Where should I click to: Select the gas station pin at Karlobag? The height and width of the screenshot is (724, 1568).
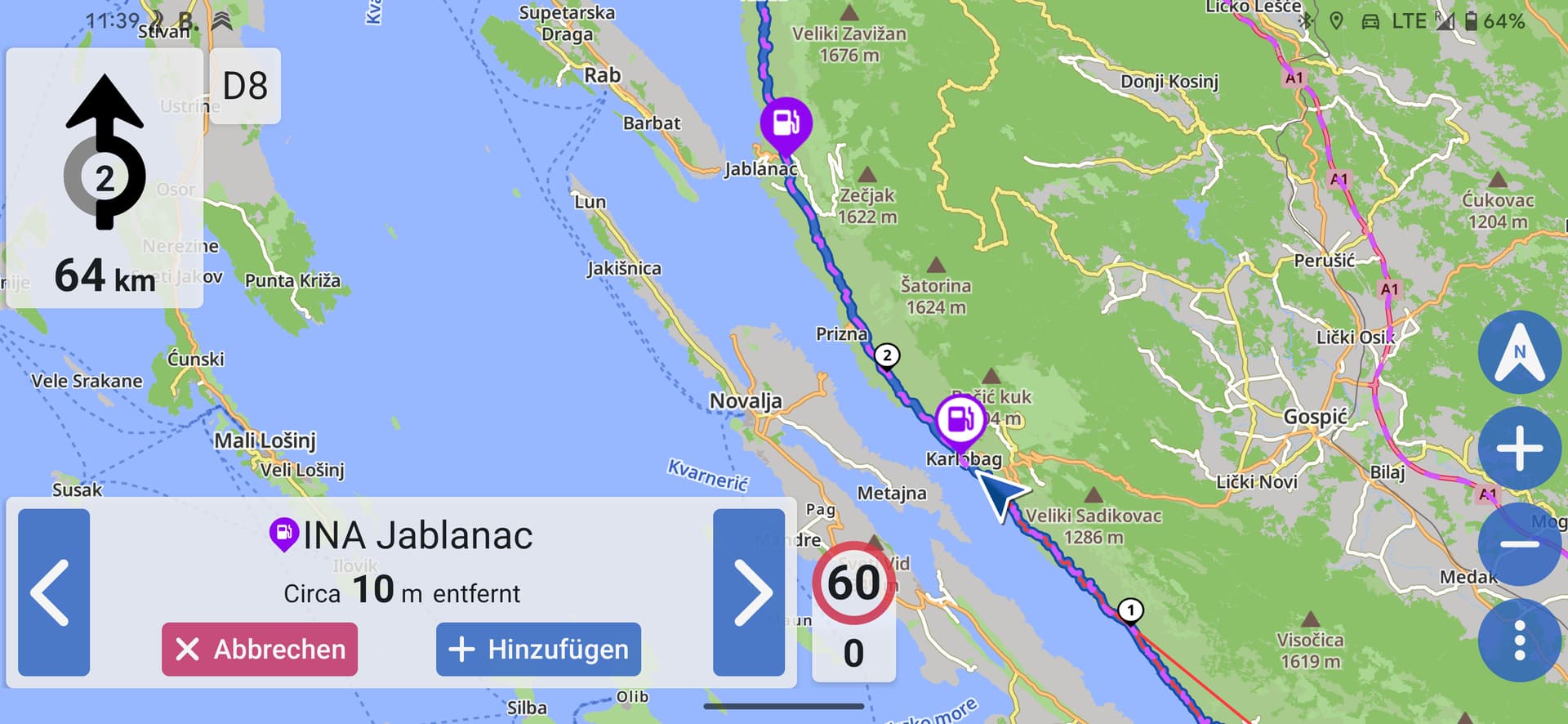coord(960,419)
